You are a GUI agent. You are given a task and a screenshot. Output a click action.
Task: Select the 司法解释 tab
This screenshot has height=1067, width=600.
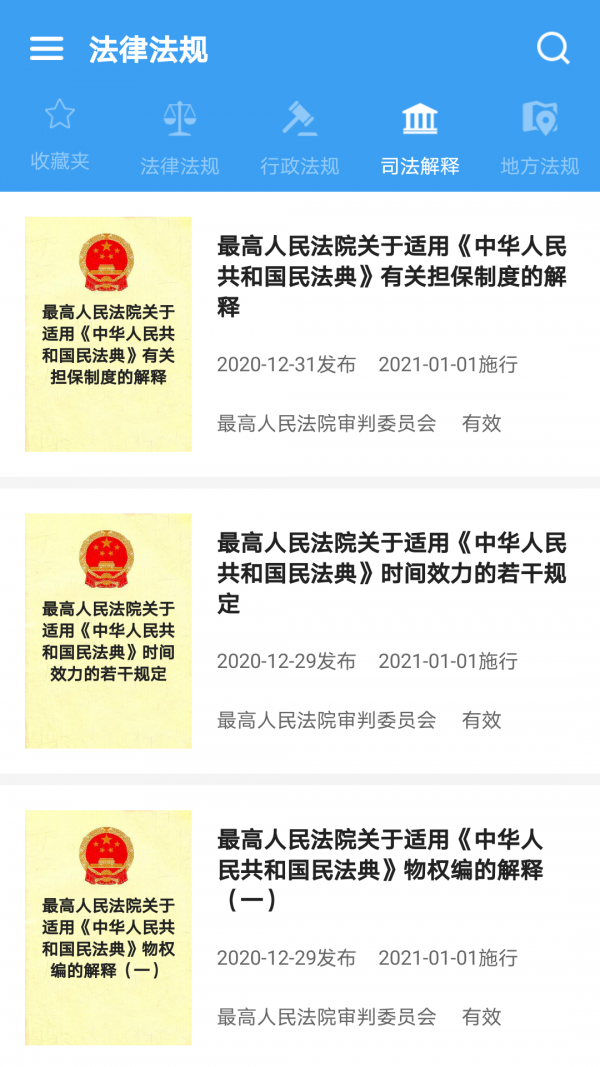pyautogui.click(x=420, y=138)
